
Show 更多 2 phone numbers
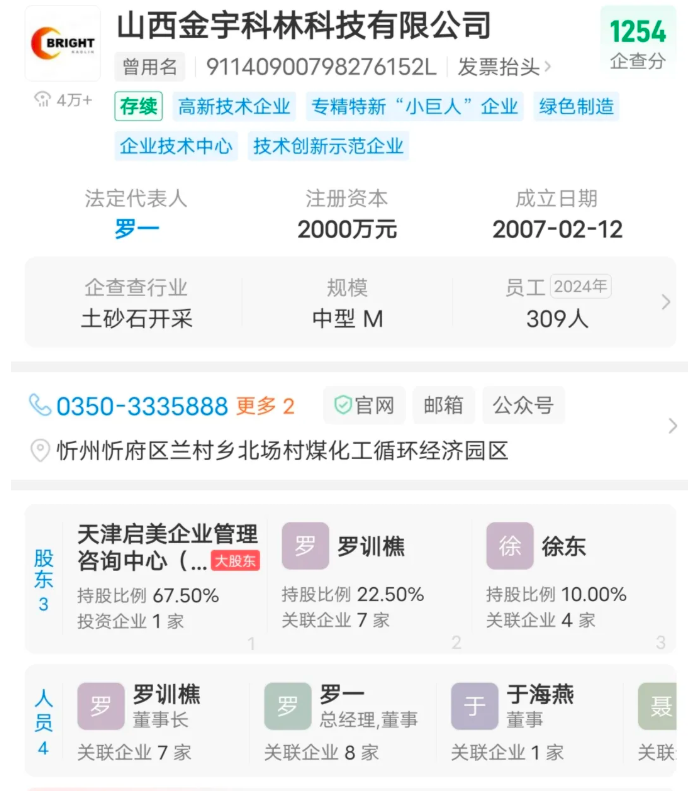click(265, 406)
